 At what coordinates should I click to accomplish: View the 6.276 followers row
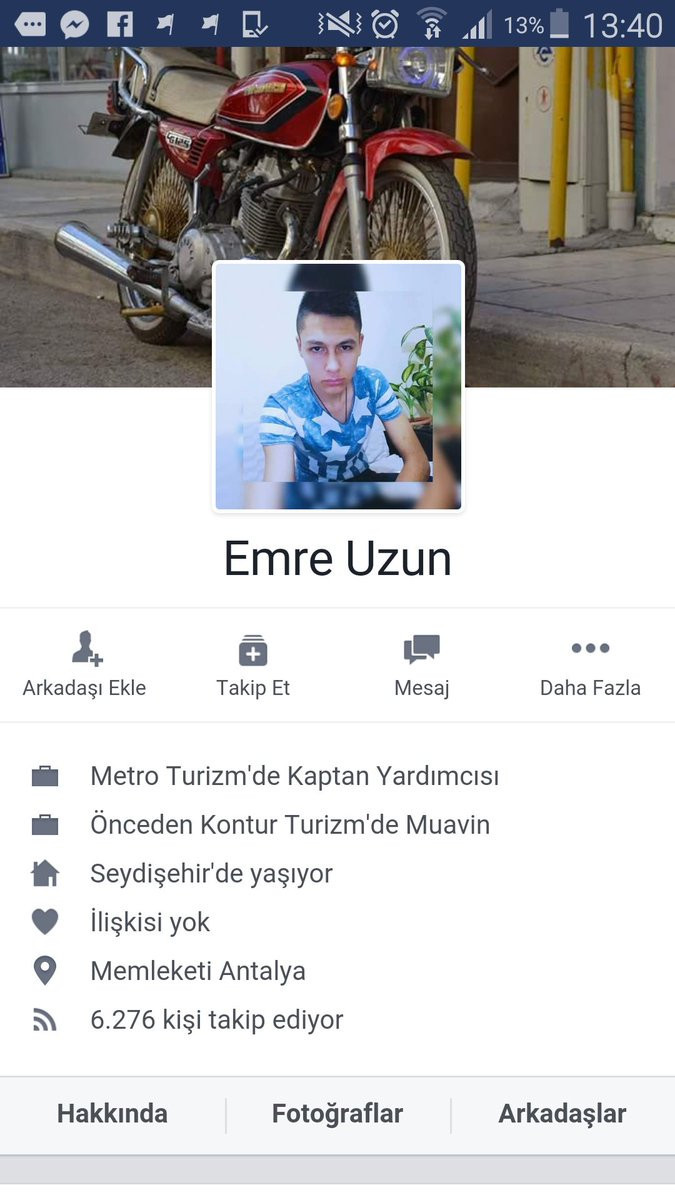click(x=216, y=1020)
